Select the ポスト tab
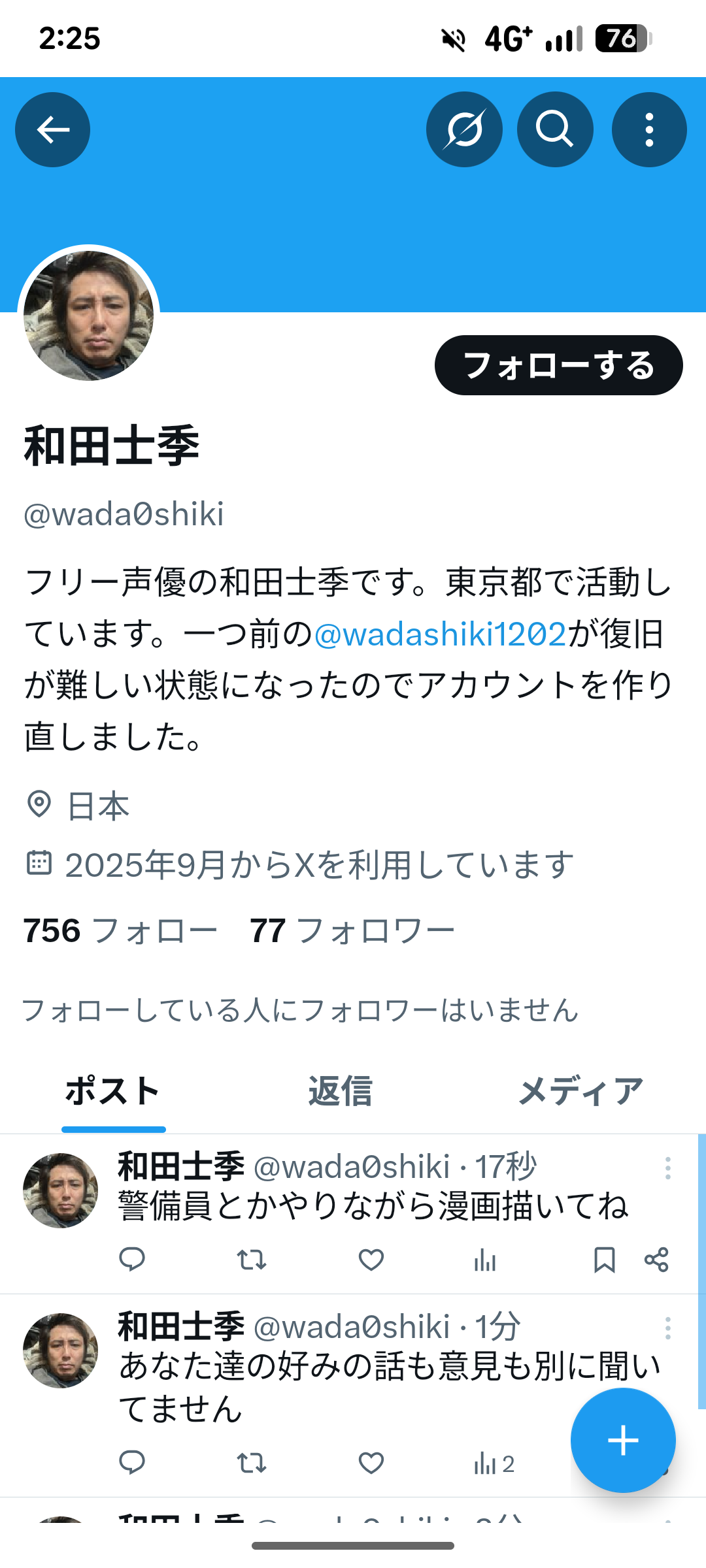 tap(113, 1091)
